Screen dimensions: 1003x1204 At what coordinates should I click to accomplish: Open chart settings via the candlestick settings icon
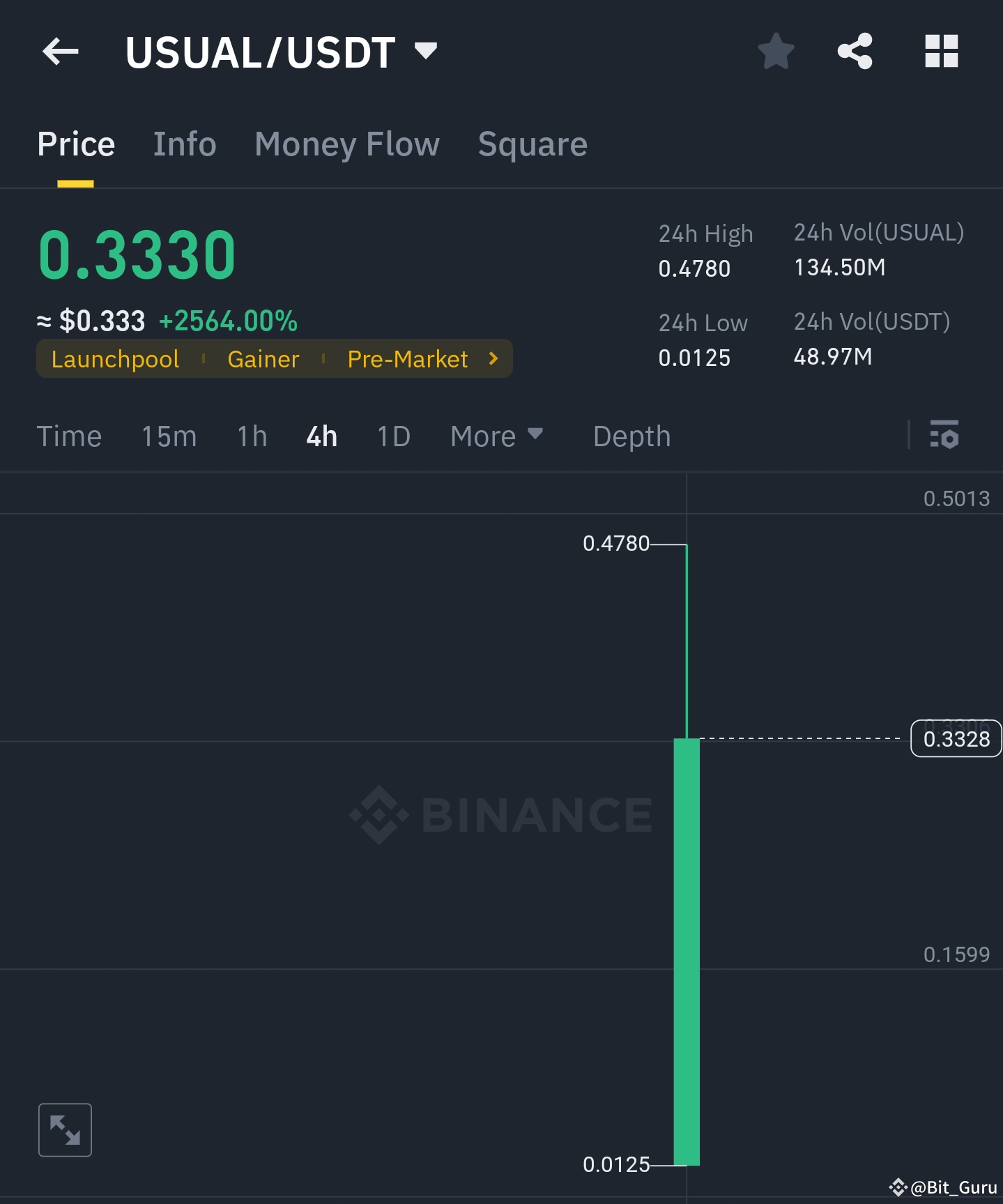coord(944,436)
